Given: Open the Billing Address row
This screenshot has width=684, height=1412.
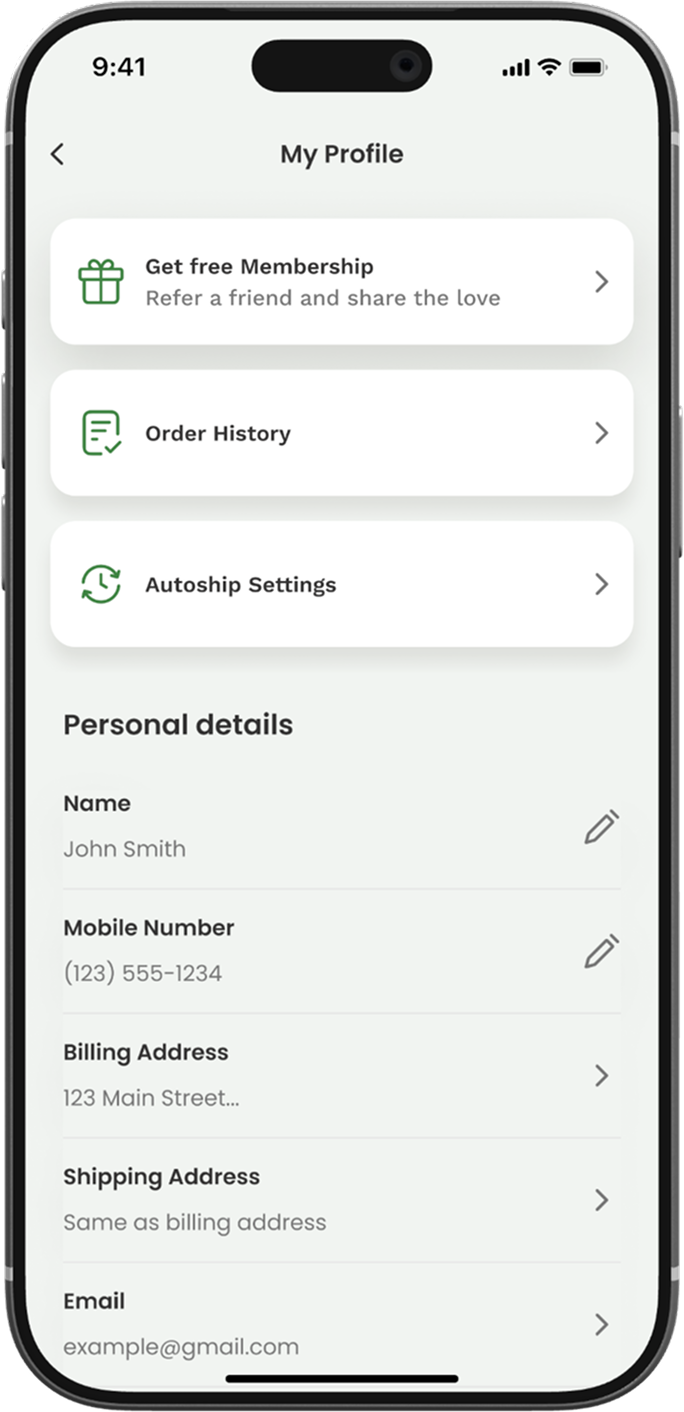Looking at the screenshot, I should coord(341,1075).
